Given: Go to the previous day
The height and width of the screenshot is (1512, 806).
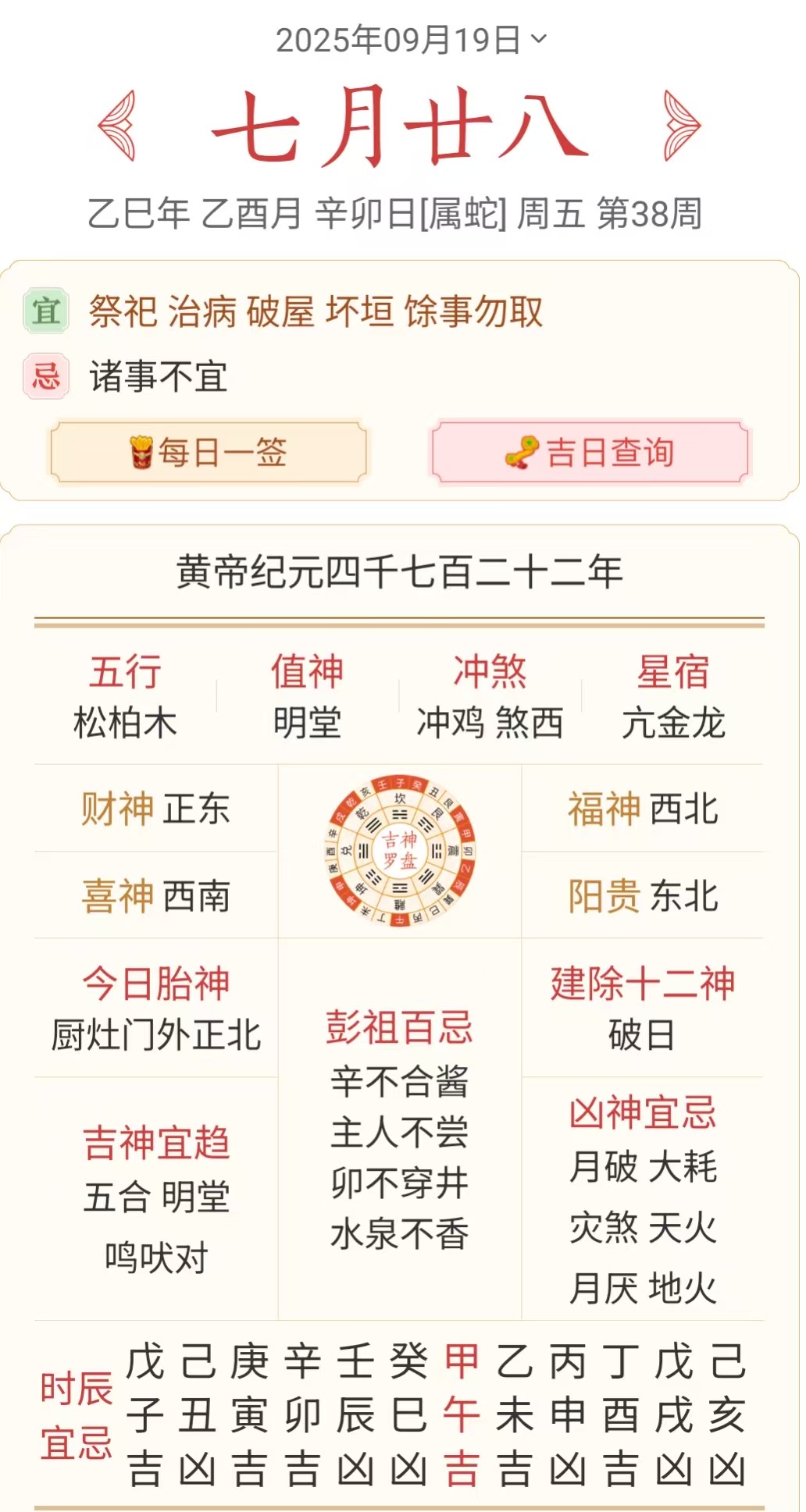Looking at the screenshot, I should [x=119, y=126].
